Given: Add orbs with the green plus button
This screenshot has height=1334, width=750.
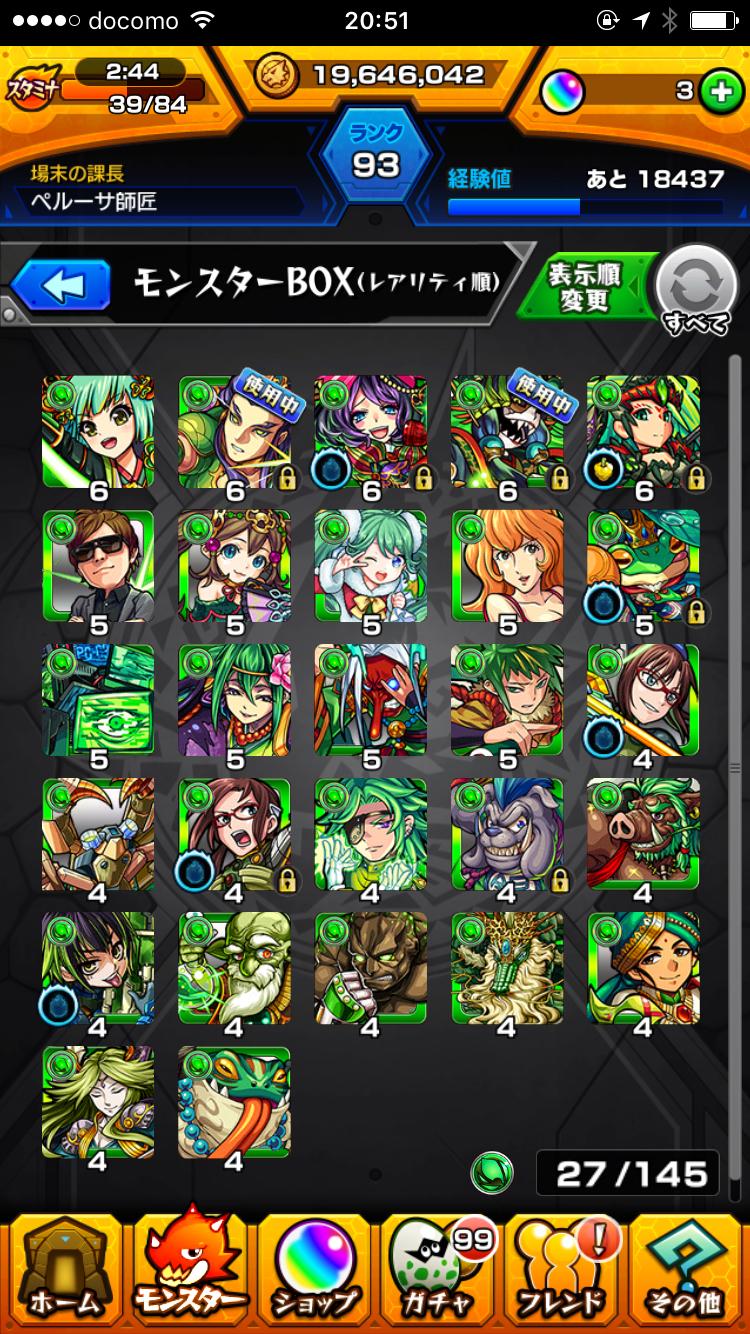Looking at the screenshot, I should point(717,91).
